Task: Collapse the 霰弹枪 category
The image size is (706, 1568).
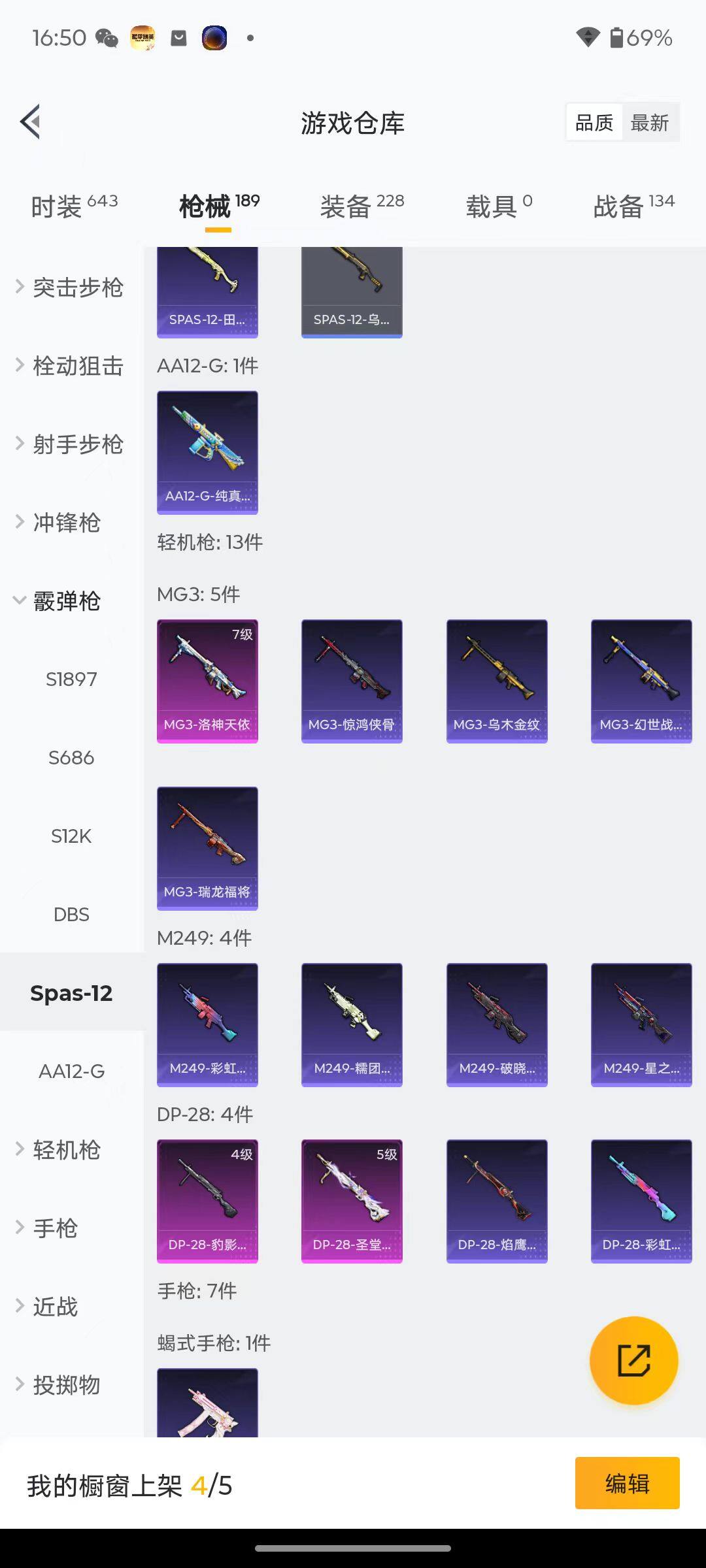Action: 65,601
